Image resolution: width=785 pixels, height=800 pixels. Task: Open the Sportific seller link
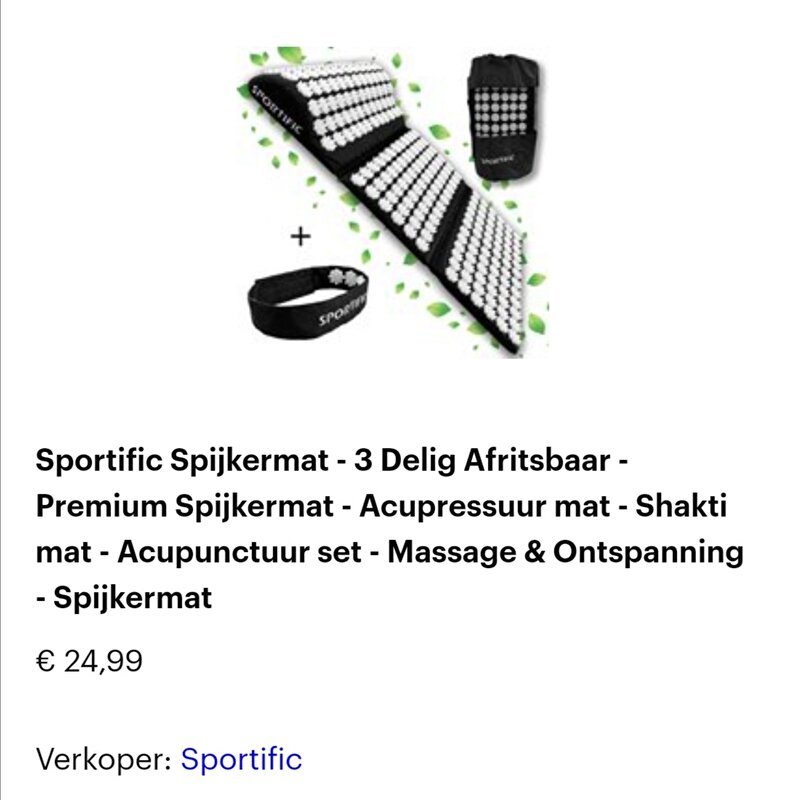(x=241, y=758)
